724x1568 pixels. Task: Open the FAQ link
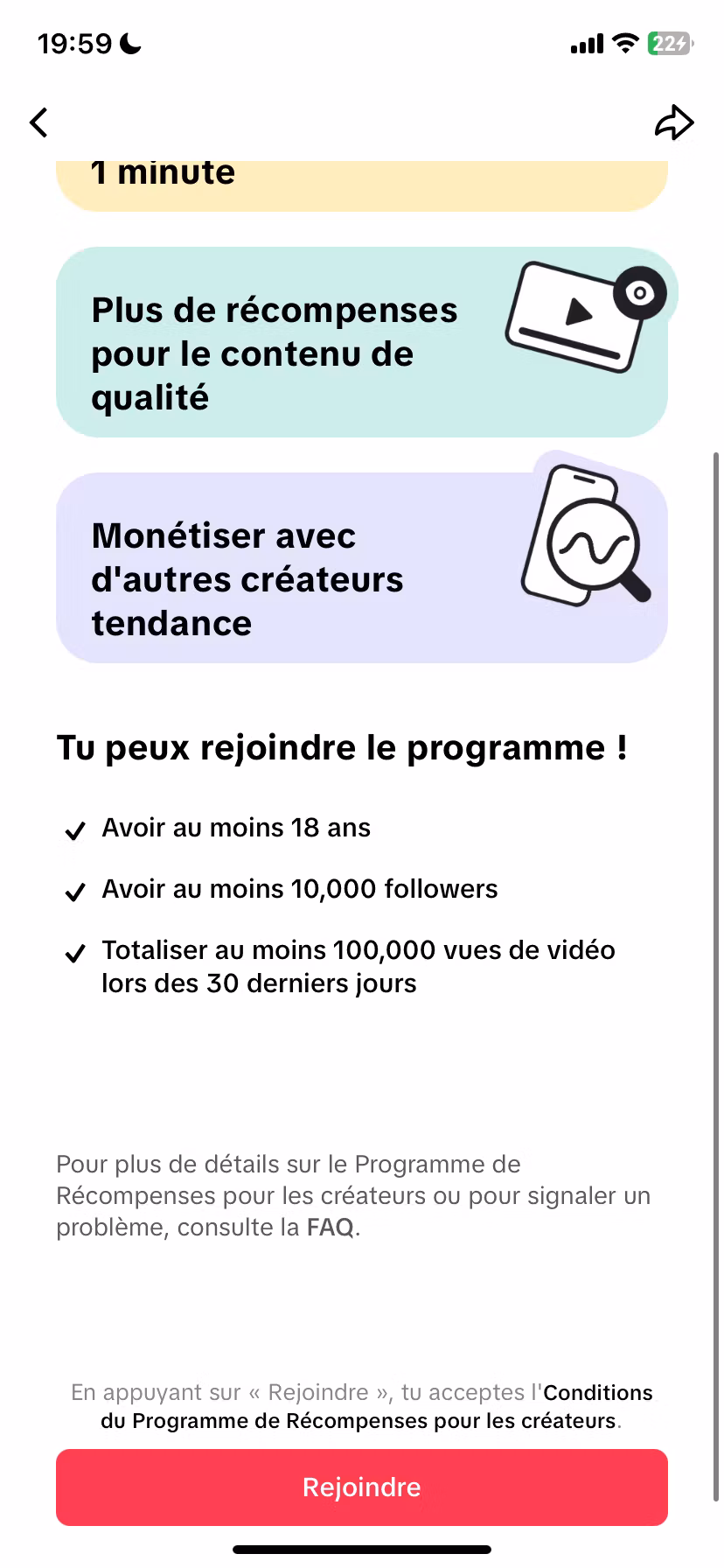pyautogui.click(x=330, y=1228)
